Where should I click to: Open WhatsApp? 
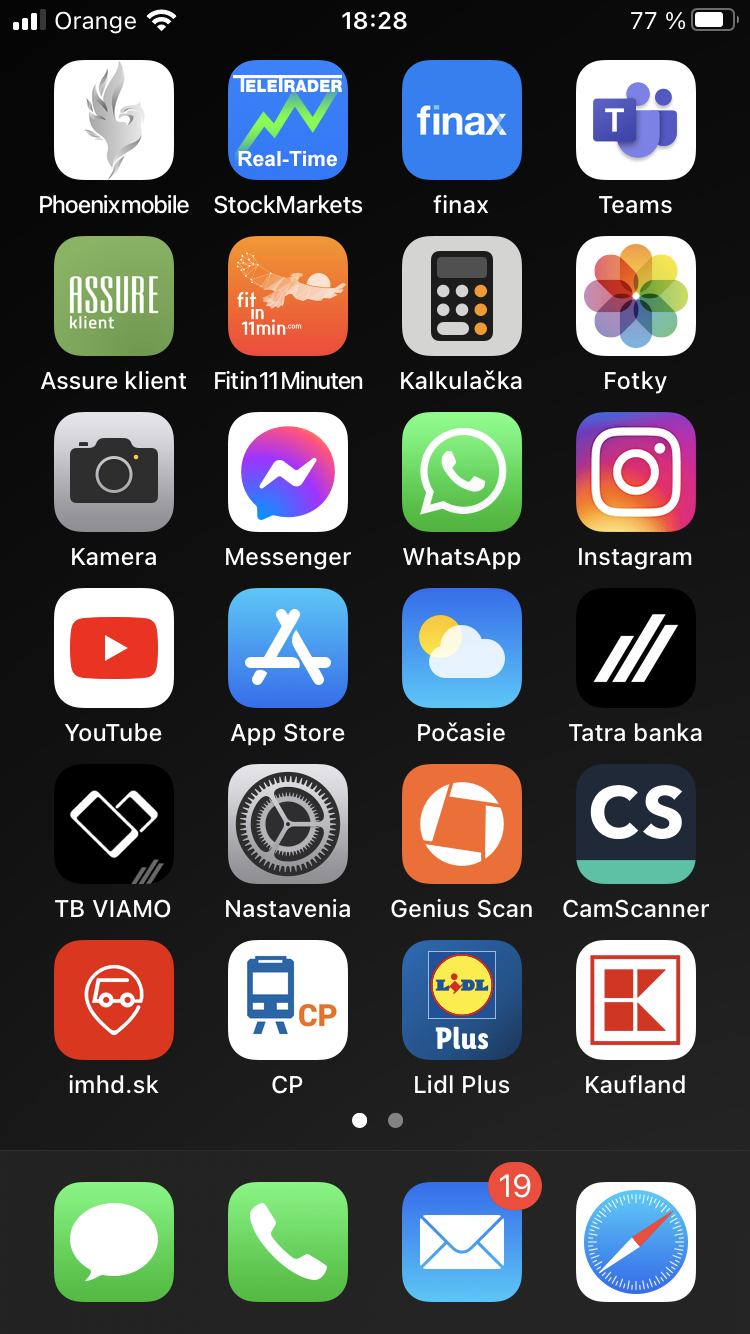click(462, 472)
